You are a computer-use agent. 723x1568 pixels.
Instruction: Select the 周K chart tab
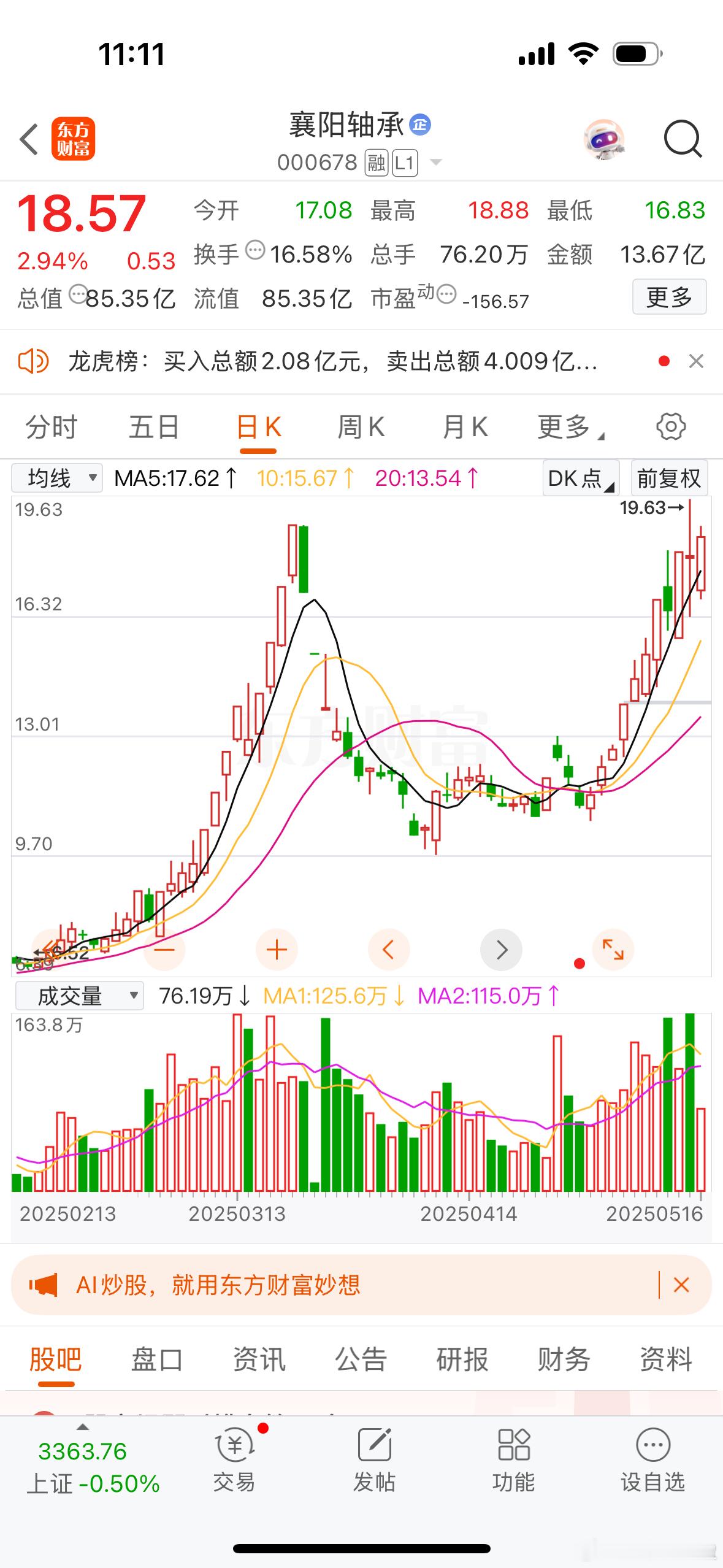click(x=361, y=427)
